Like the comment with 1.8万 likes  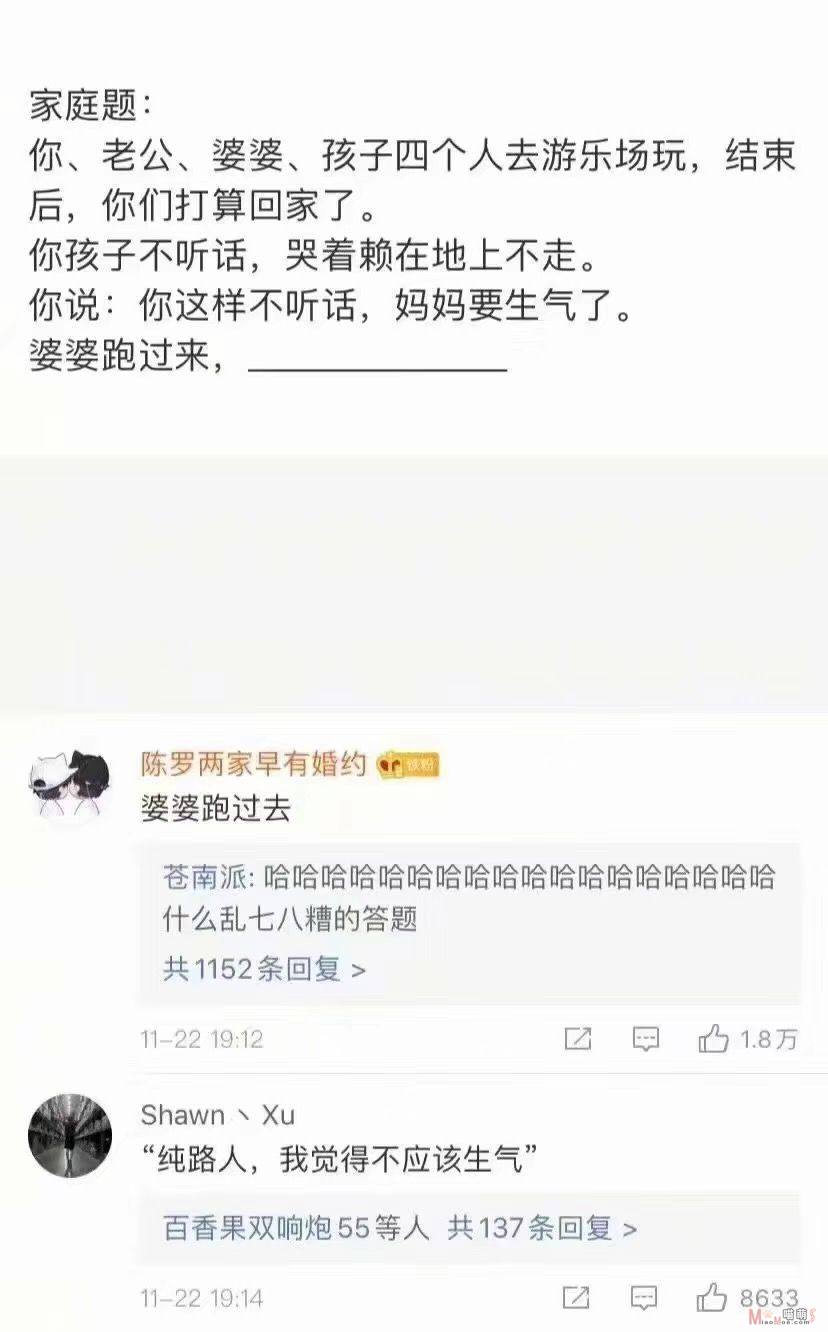748,1039
